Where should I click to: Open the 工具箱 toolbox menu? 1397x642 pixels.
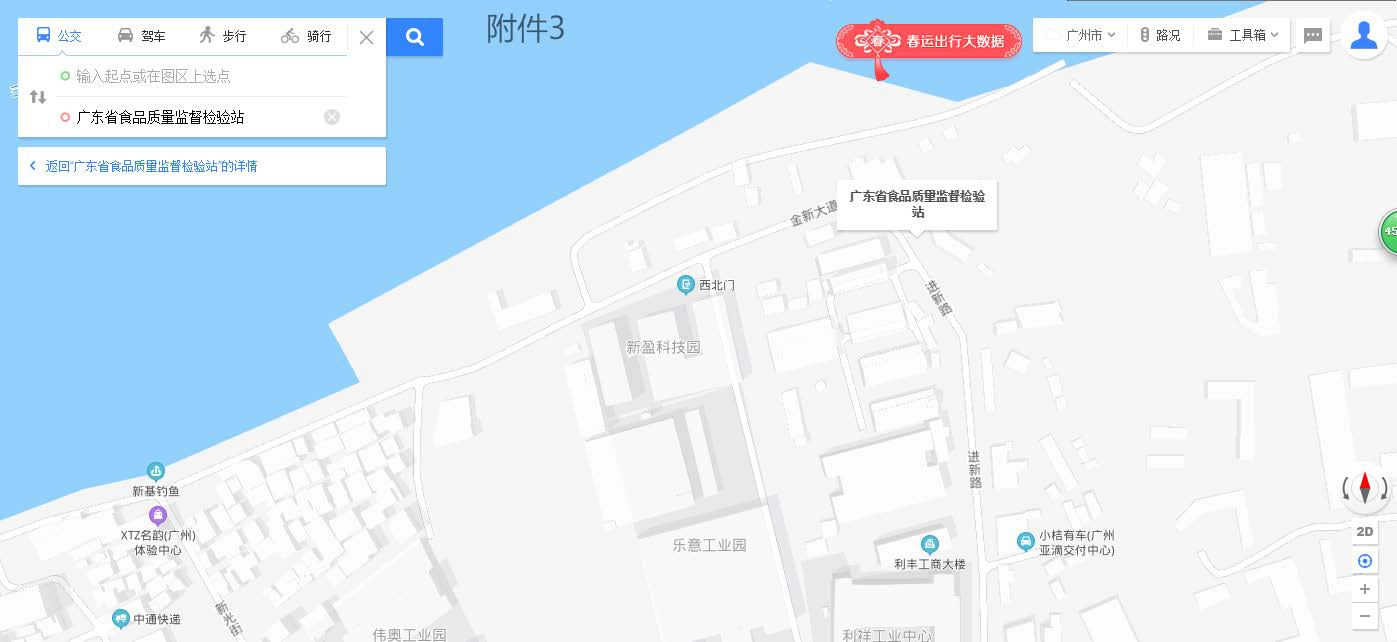[1242, 35]
